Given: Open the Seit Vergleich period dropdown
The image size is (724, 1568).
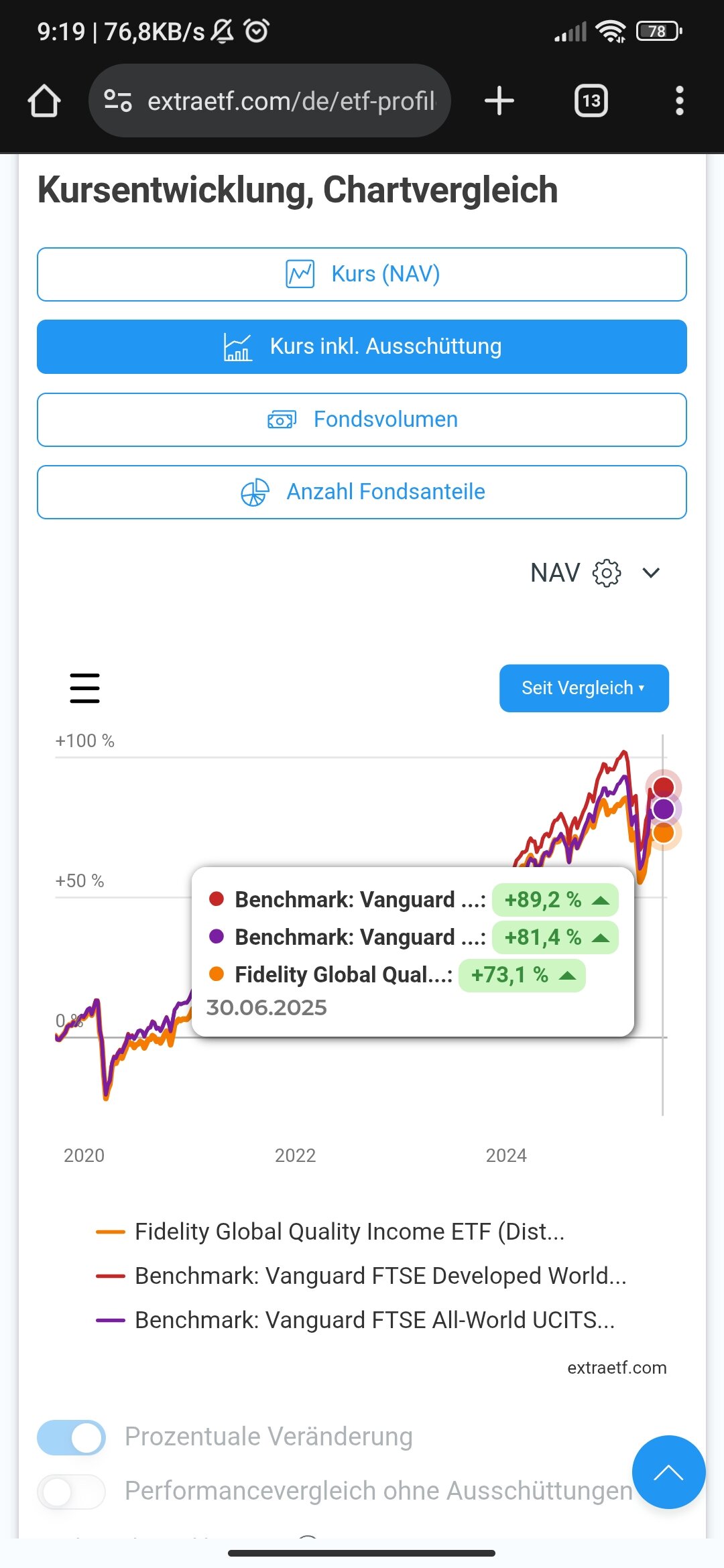Looking at the screenshot, I should [x=583, y=688].
